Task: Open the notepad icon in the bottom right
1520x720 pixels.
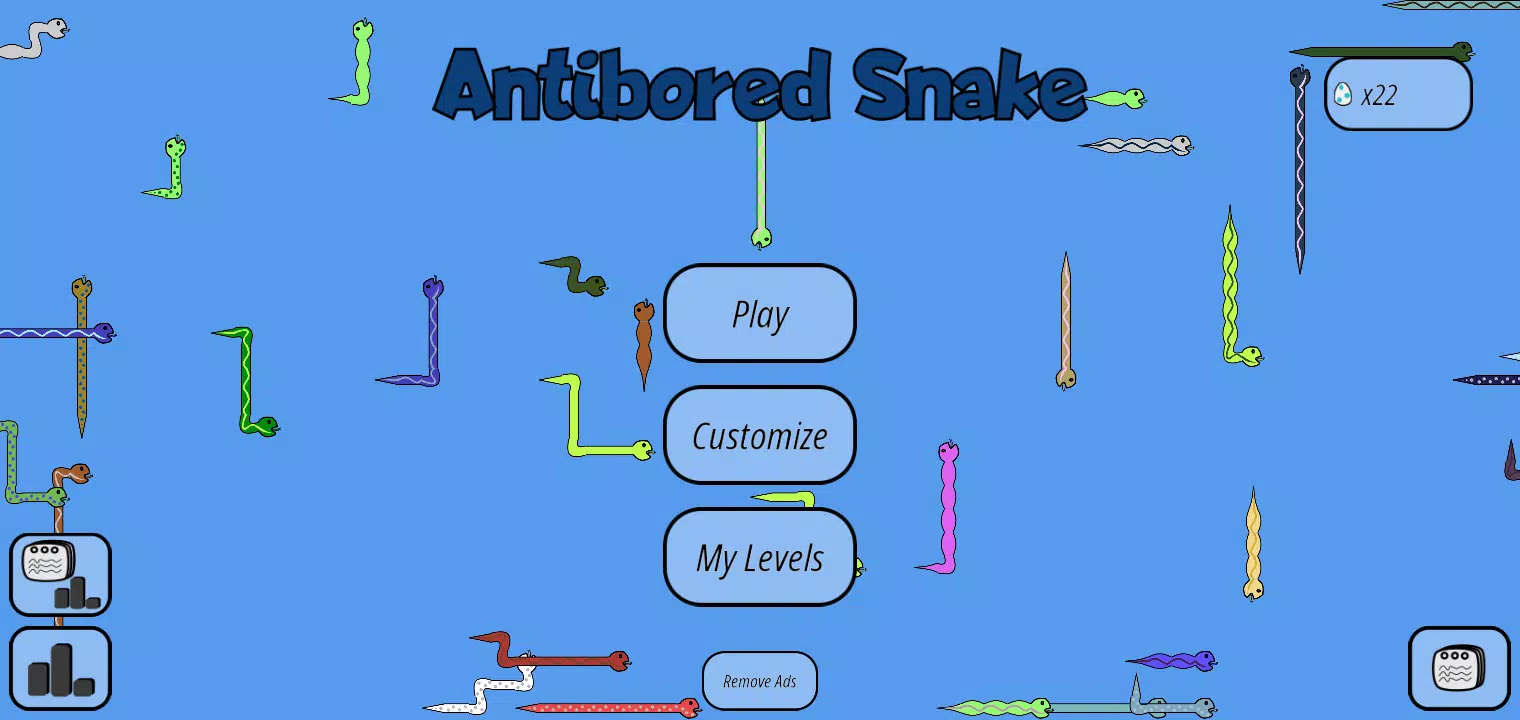Action: tap(1458, 668)
